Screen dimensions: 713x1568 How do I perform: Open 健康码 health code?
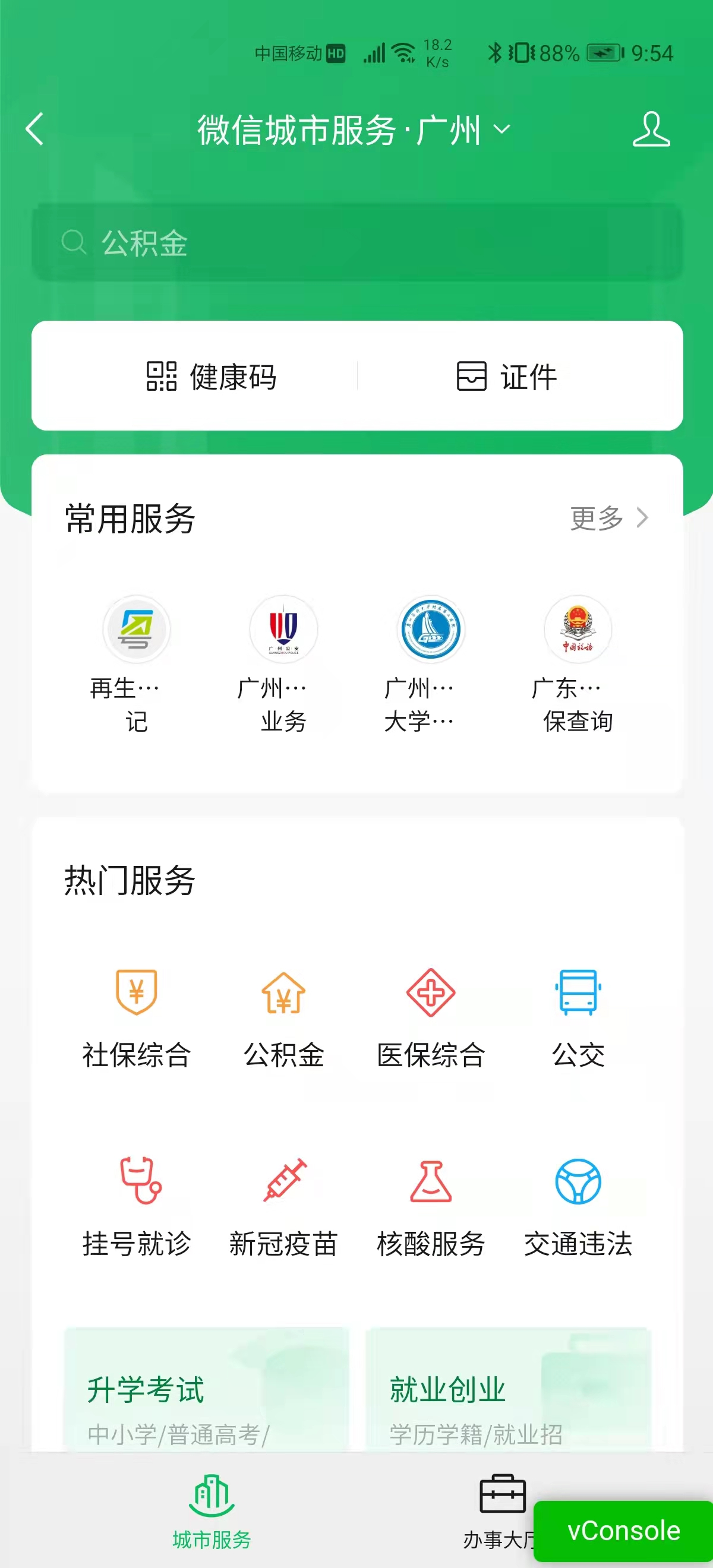(212, 376)
